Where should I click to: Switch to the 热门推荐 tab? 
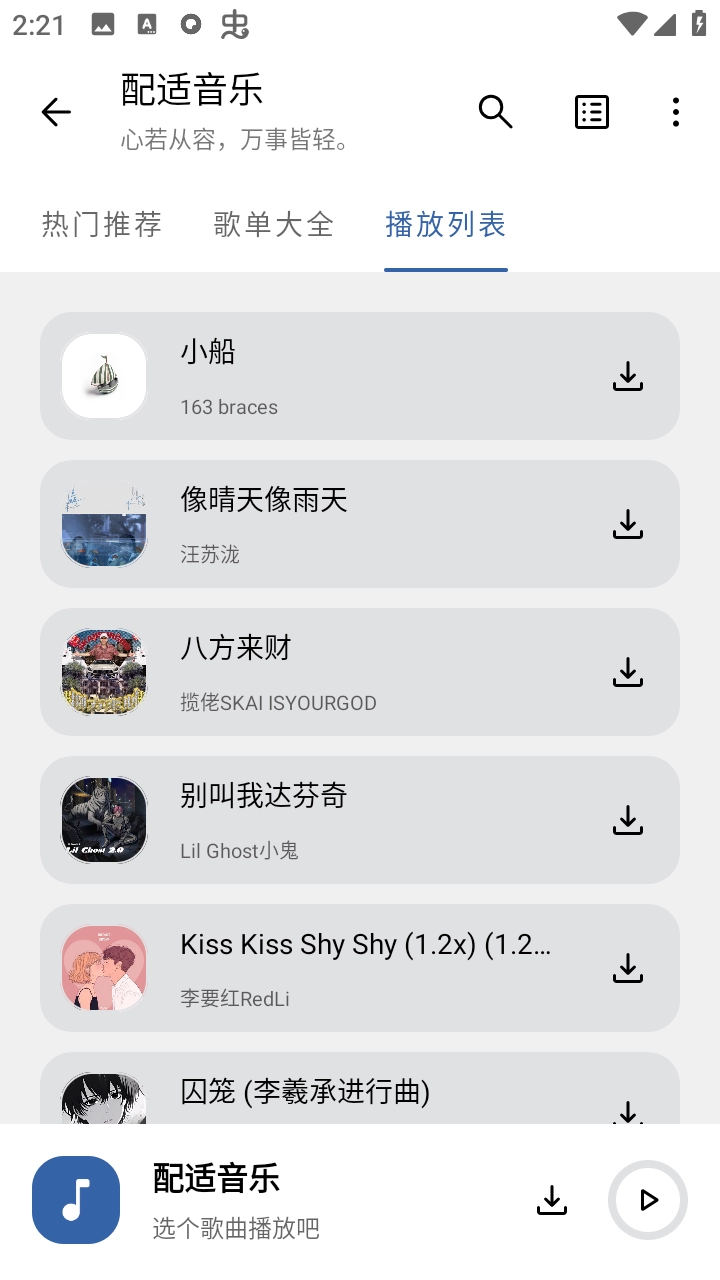click(x=100, y=224)
